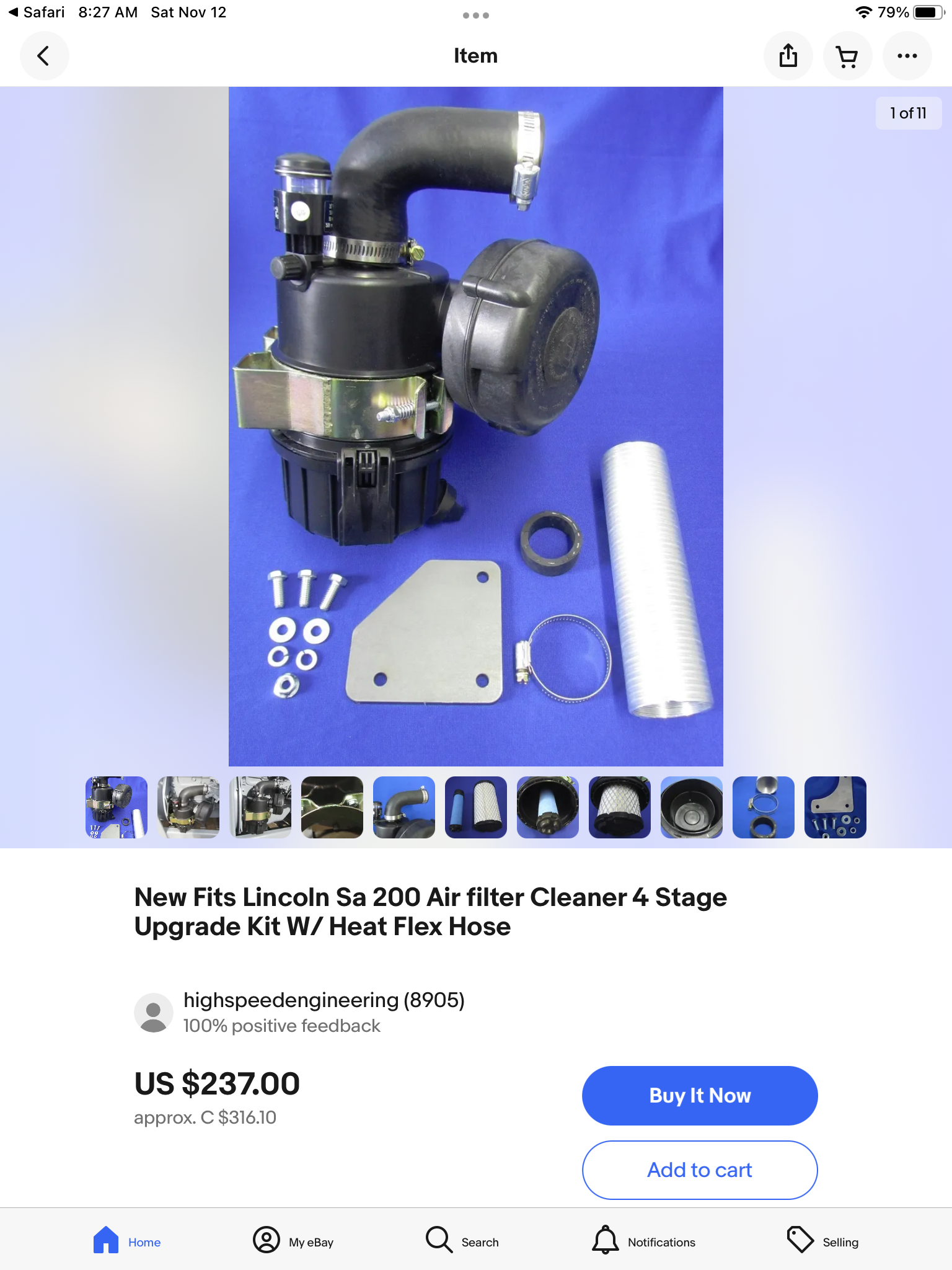The image size is (952, 1270).
Task: Open the blue air filter element thumbnail
Action: (475, 807)
